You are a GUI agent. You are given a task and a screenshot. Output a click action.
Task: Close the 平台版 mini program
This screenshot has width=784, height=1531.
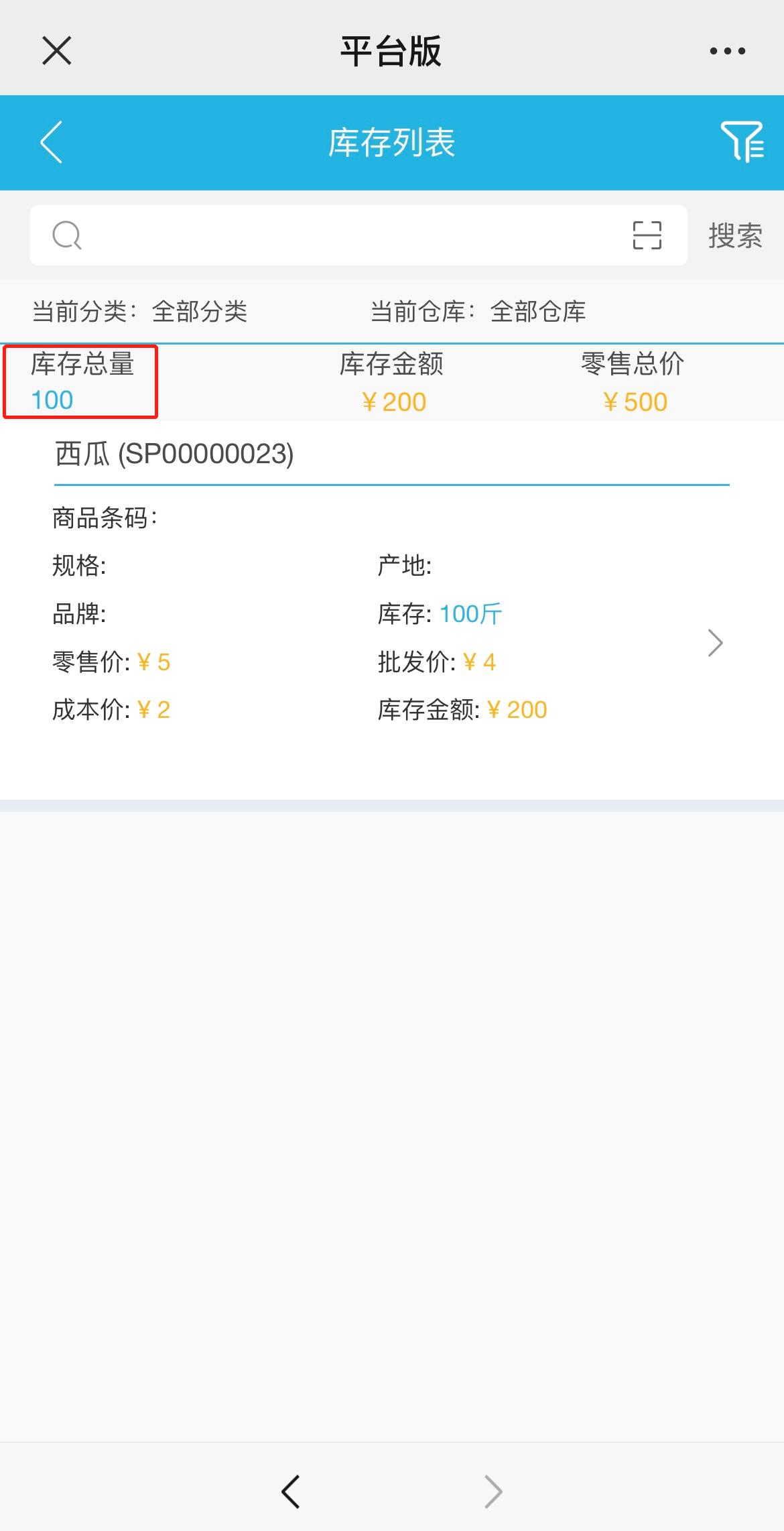[57, 51]
